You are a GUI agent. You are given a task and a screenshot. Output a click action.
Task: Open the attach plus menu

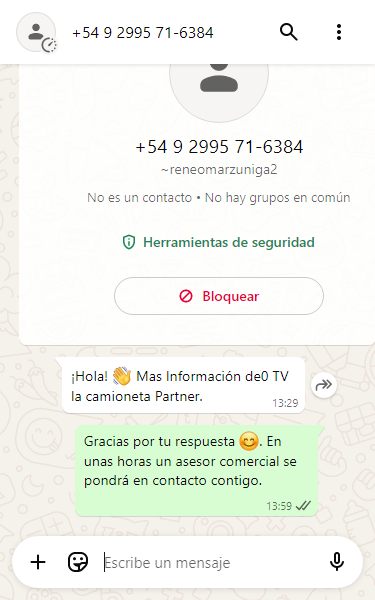pos(38,562)
